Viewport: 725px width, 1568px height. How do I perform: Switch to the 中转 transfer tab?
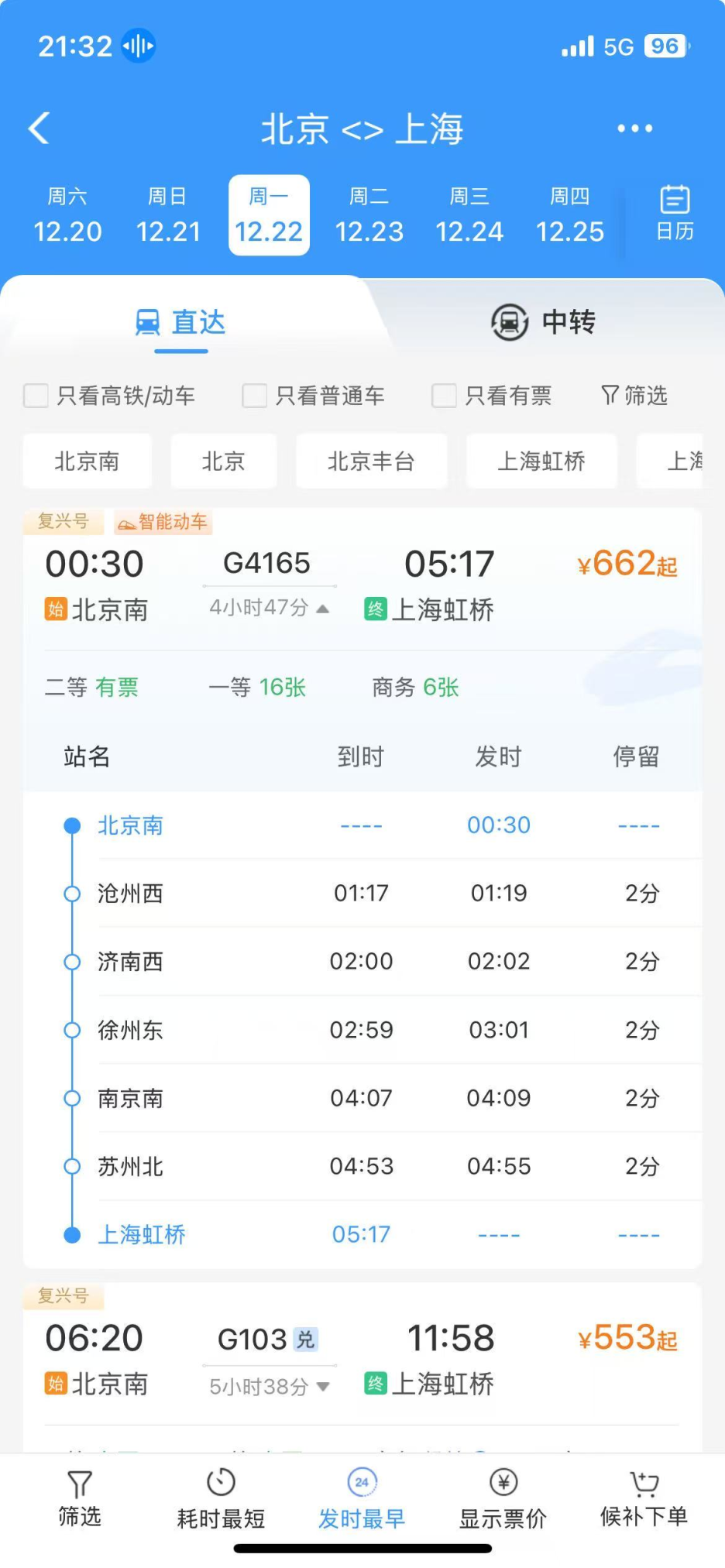[x=542, y=323]
